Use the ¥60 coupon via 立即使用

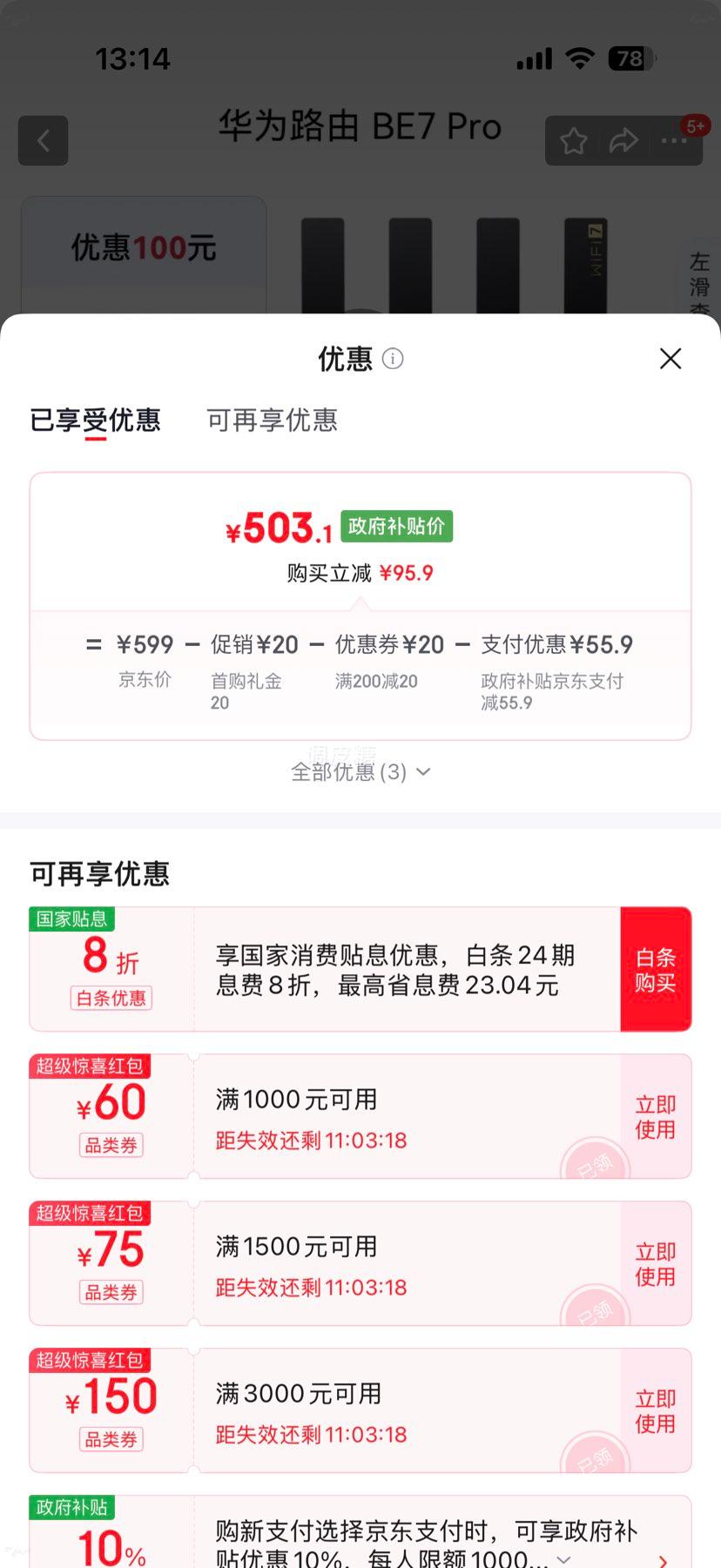pyautogui.click(x=655, y=1116)
